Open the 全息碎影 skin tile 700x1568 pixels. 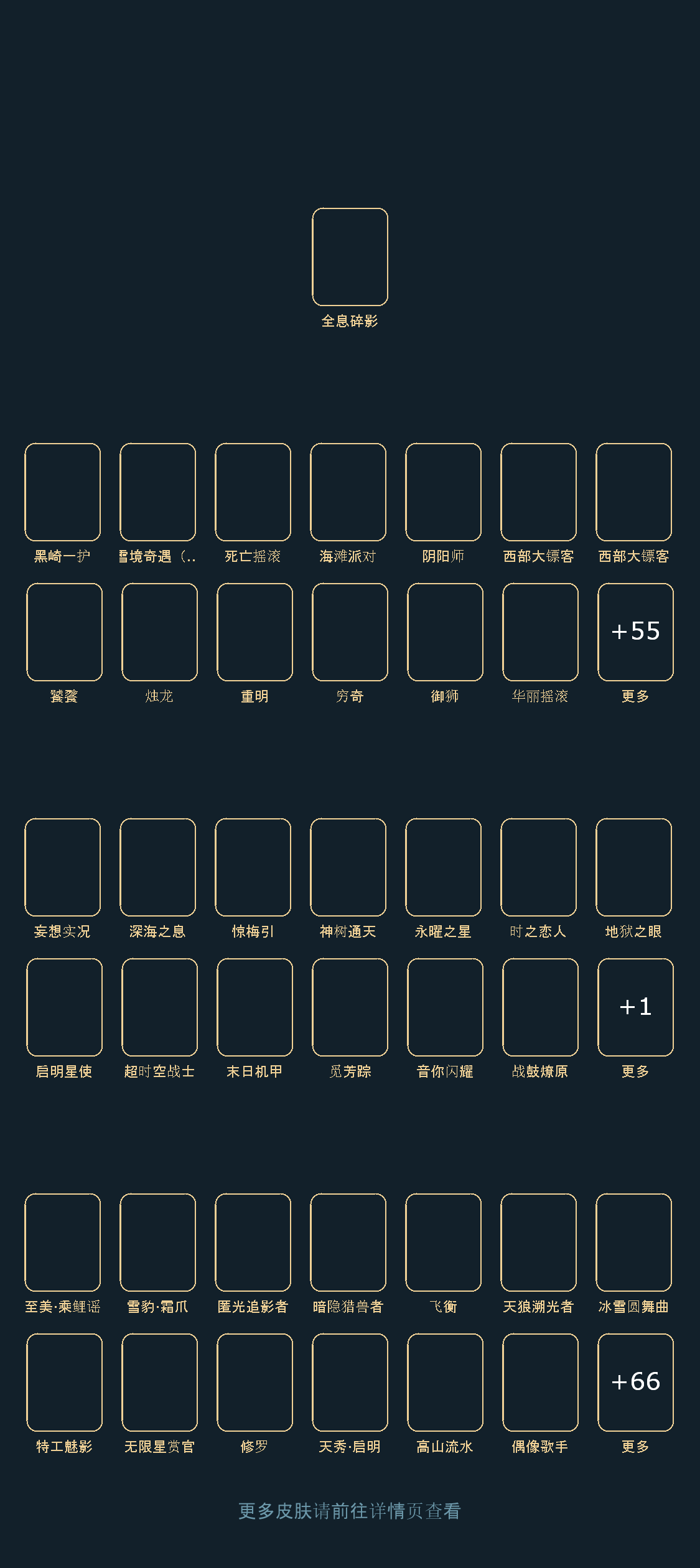click(x=350, y=257)
